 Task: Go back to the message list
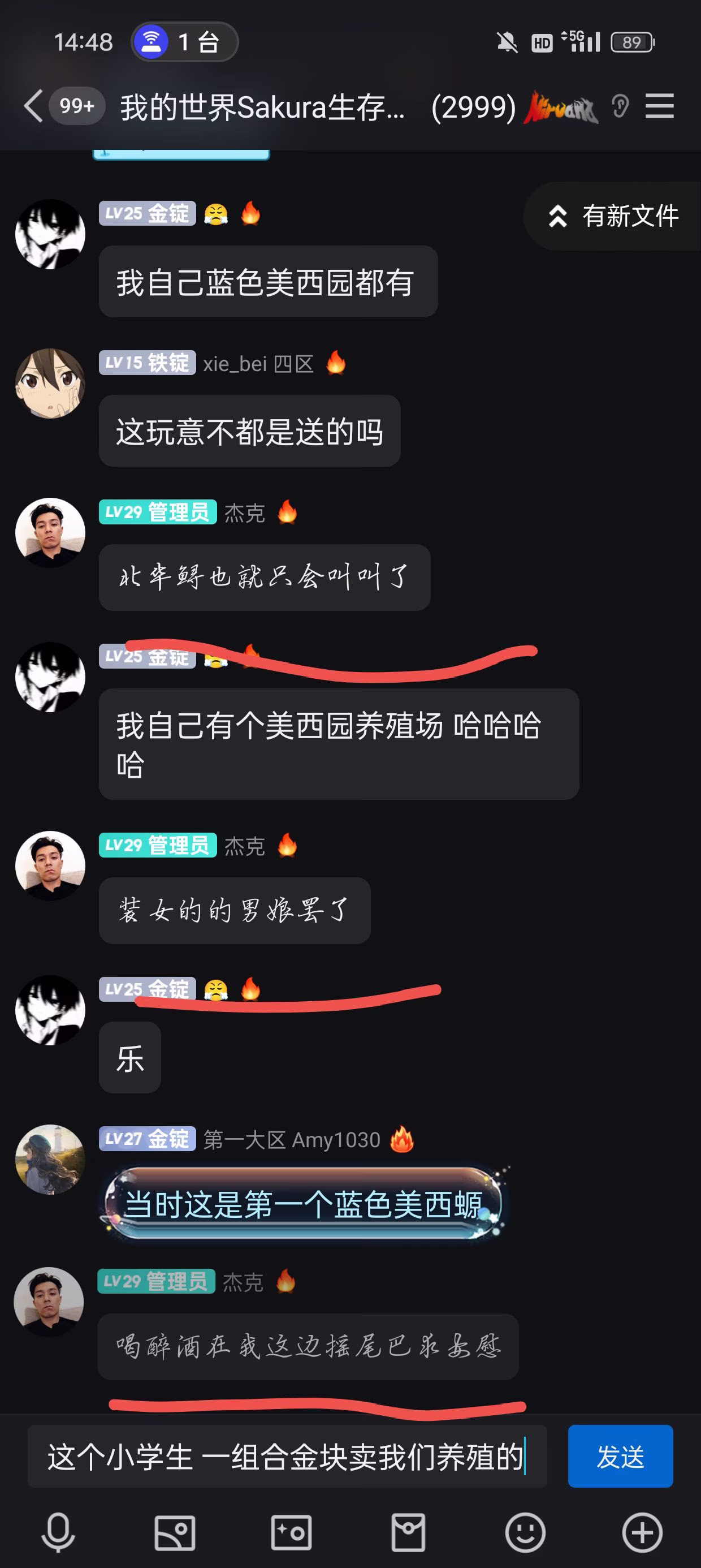coord(34,106)
